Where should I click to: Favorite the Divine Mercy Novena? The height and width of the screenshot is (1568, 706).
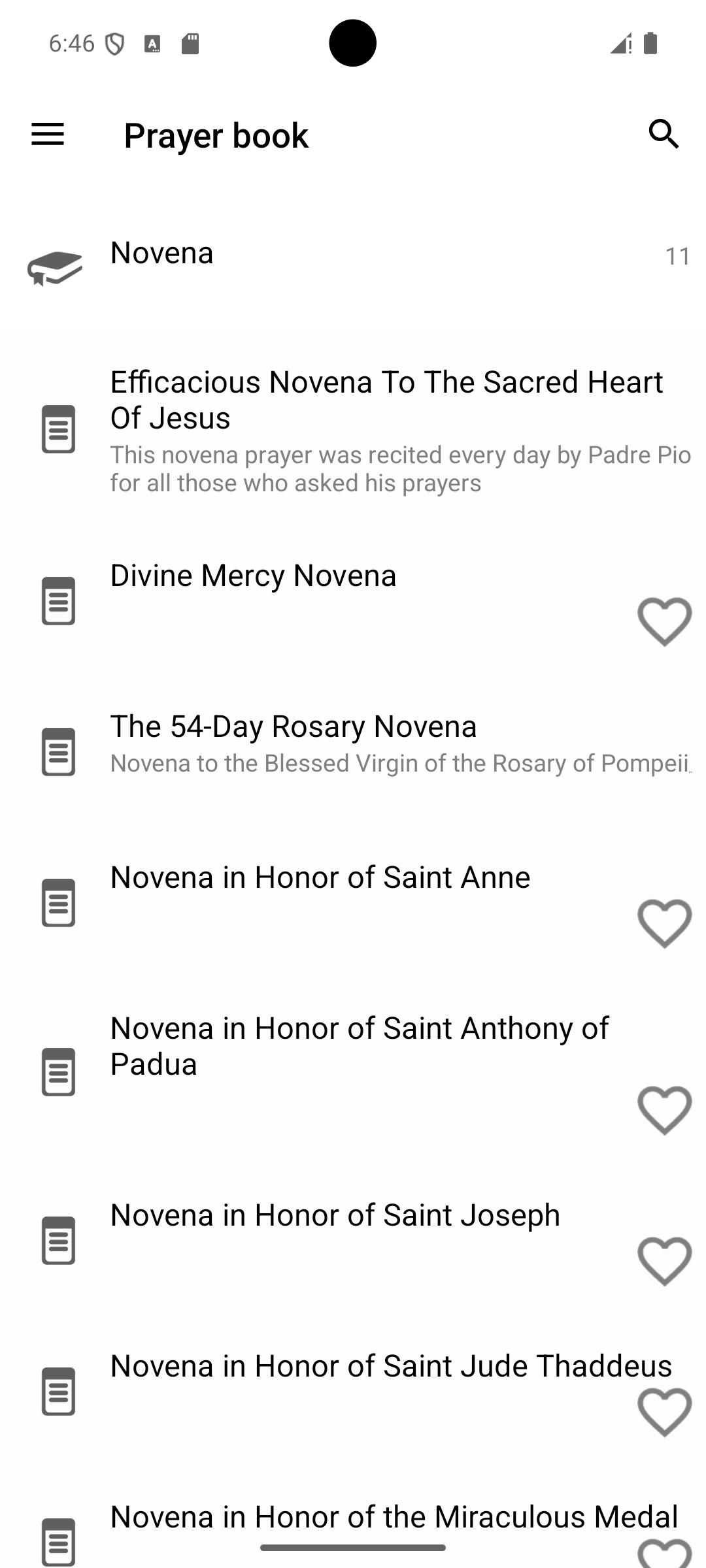coord(664,621)
